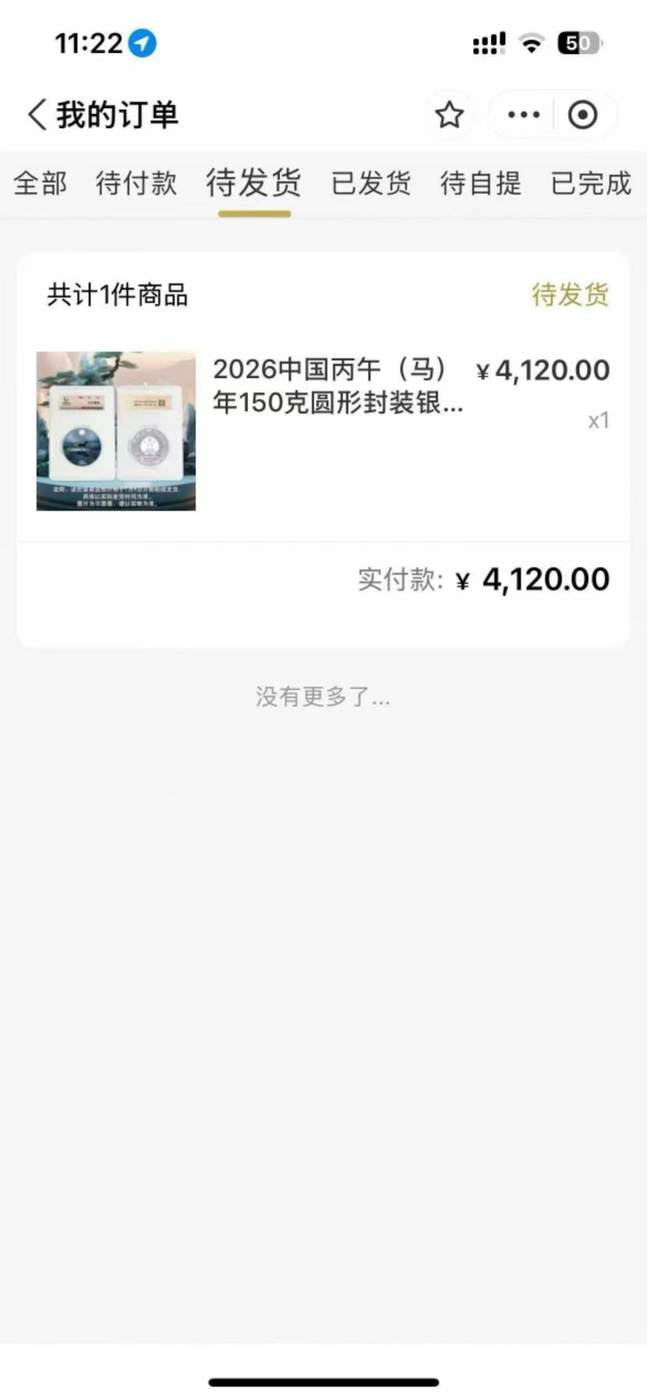Close the mini program with circle icon

tap(582, 115)
